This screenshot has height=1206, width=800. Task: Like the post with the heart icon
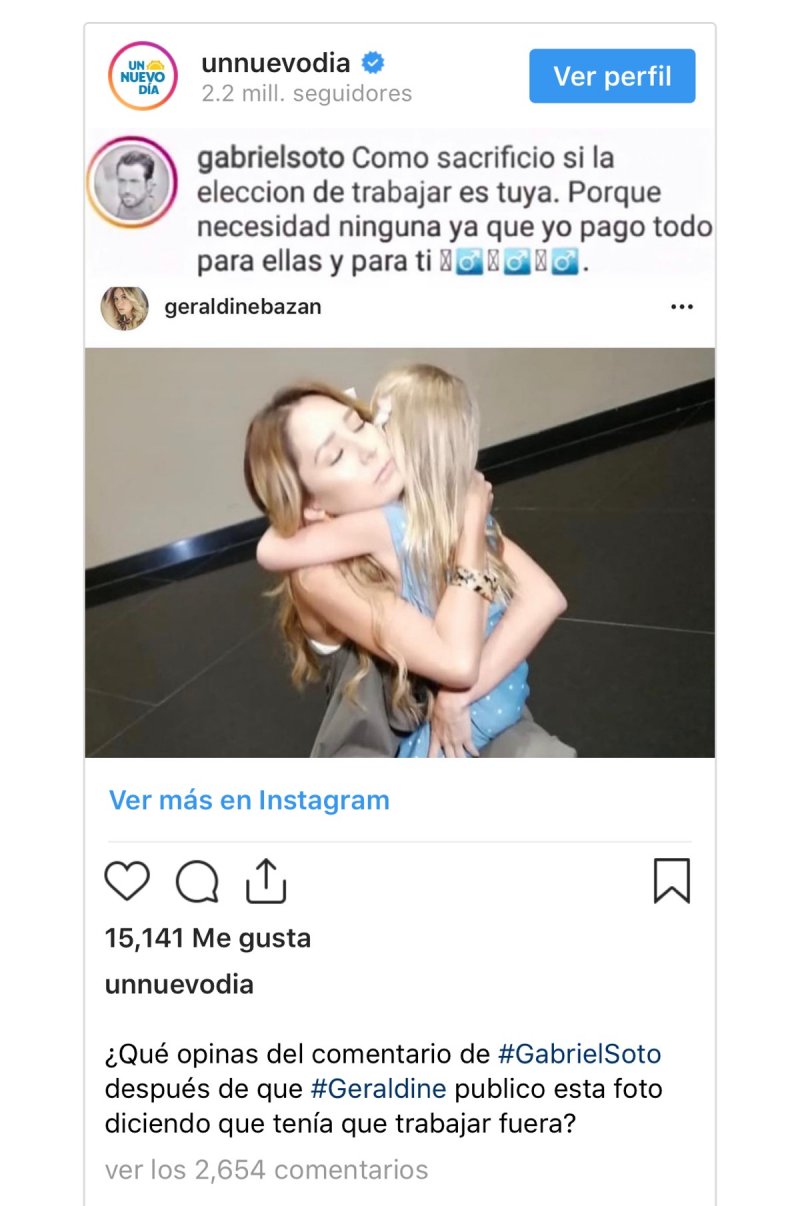[x=127, y=881]
